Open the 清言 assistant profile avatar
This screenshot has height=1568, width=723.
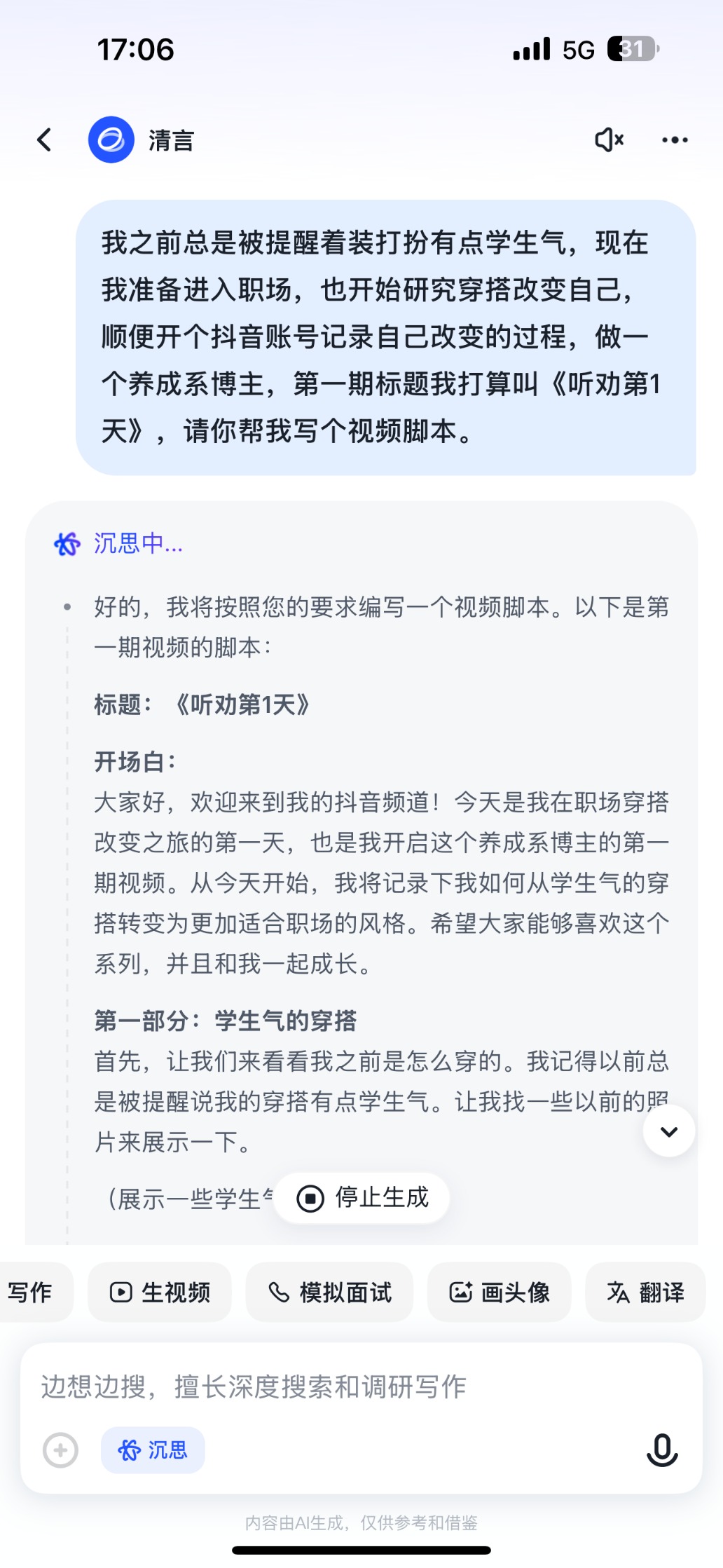[111, 140]
